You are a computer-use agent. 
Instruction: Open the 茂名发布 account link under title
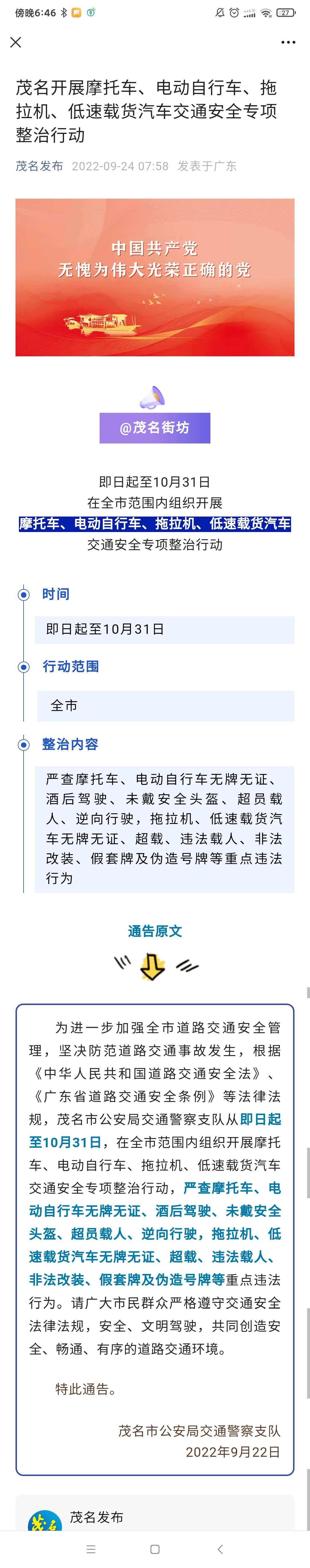[39, 166]
